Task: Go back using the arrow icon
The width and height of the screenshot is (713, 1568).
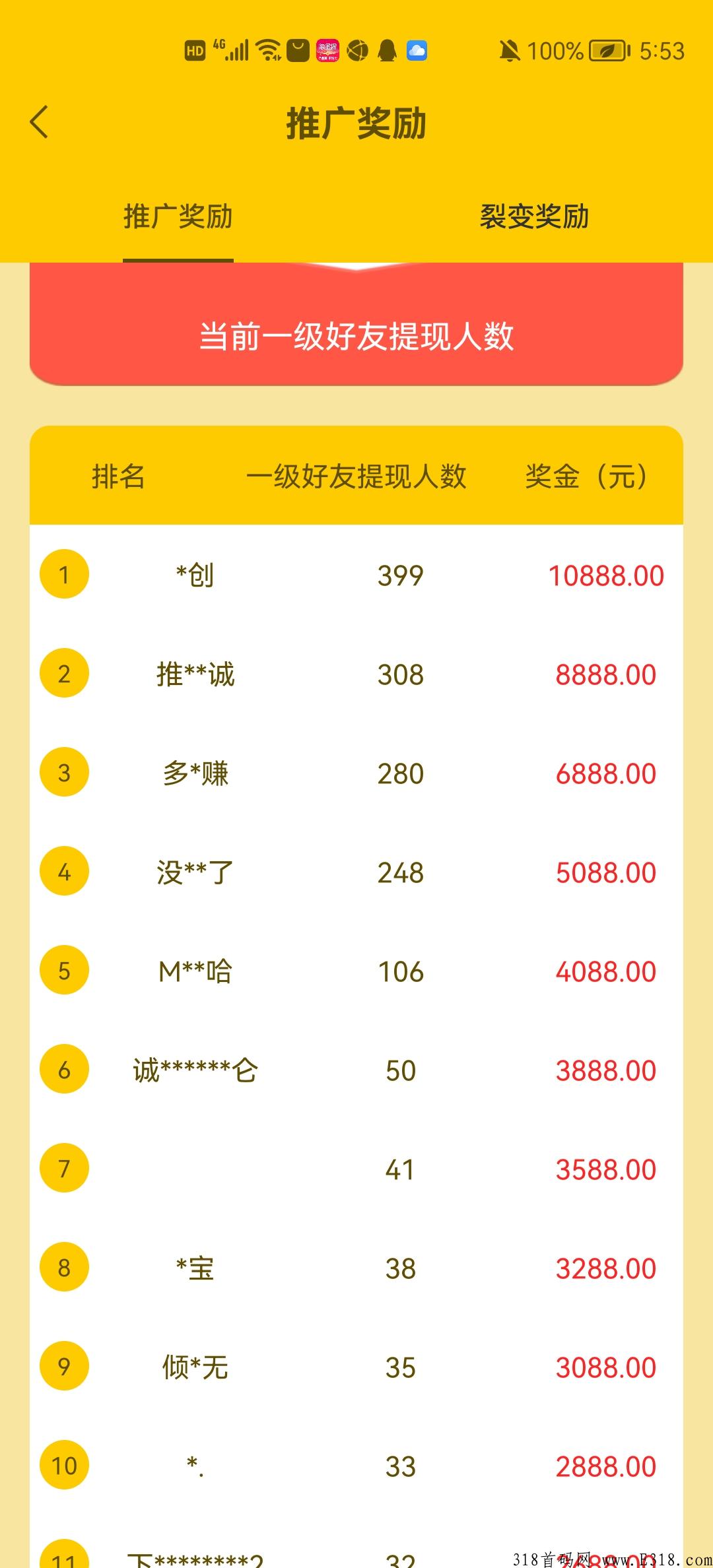Action: pyautogui.click(x=40, y=122)
